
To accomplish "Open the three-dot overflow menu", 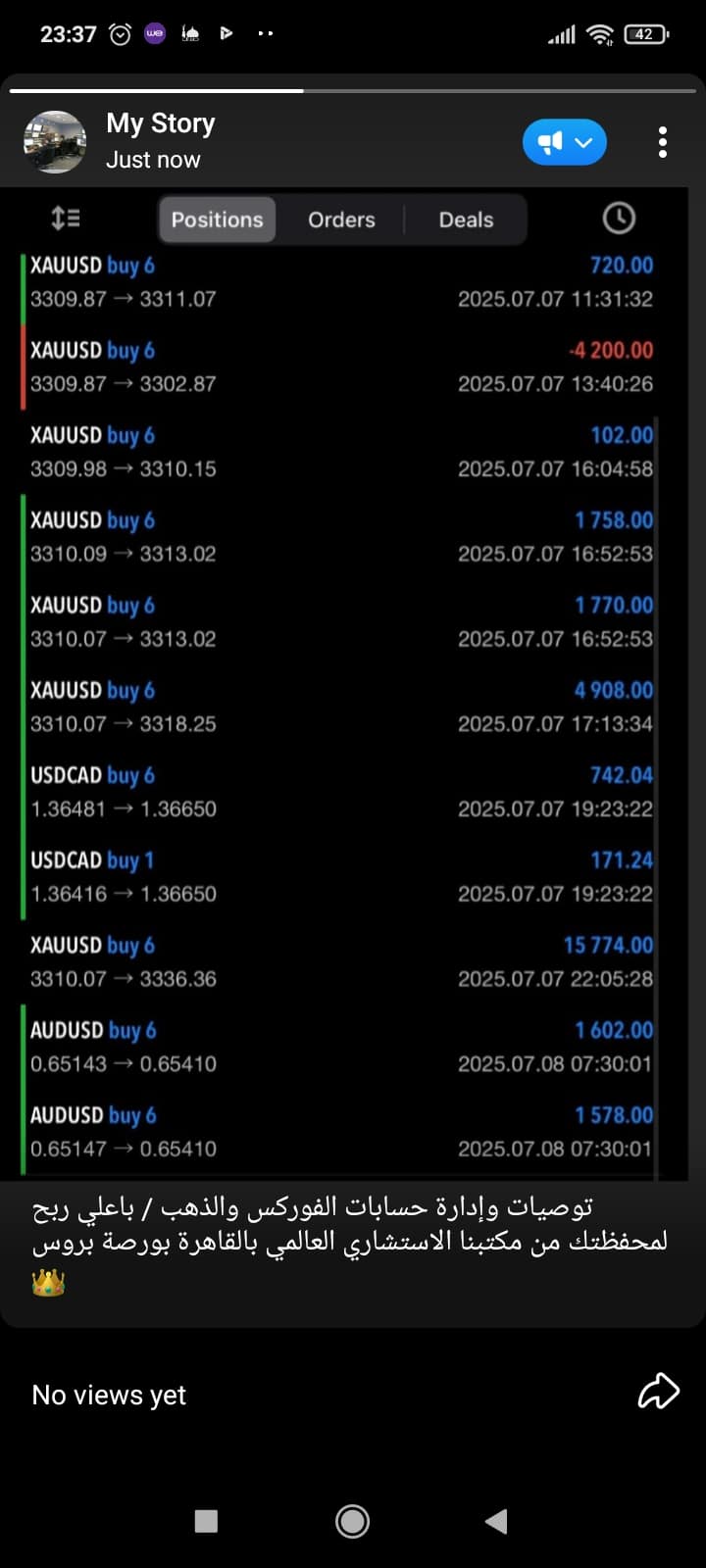I will pos(663,142).
